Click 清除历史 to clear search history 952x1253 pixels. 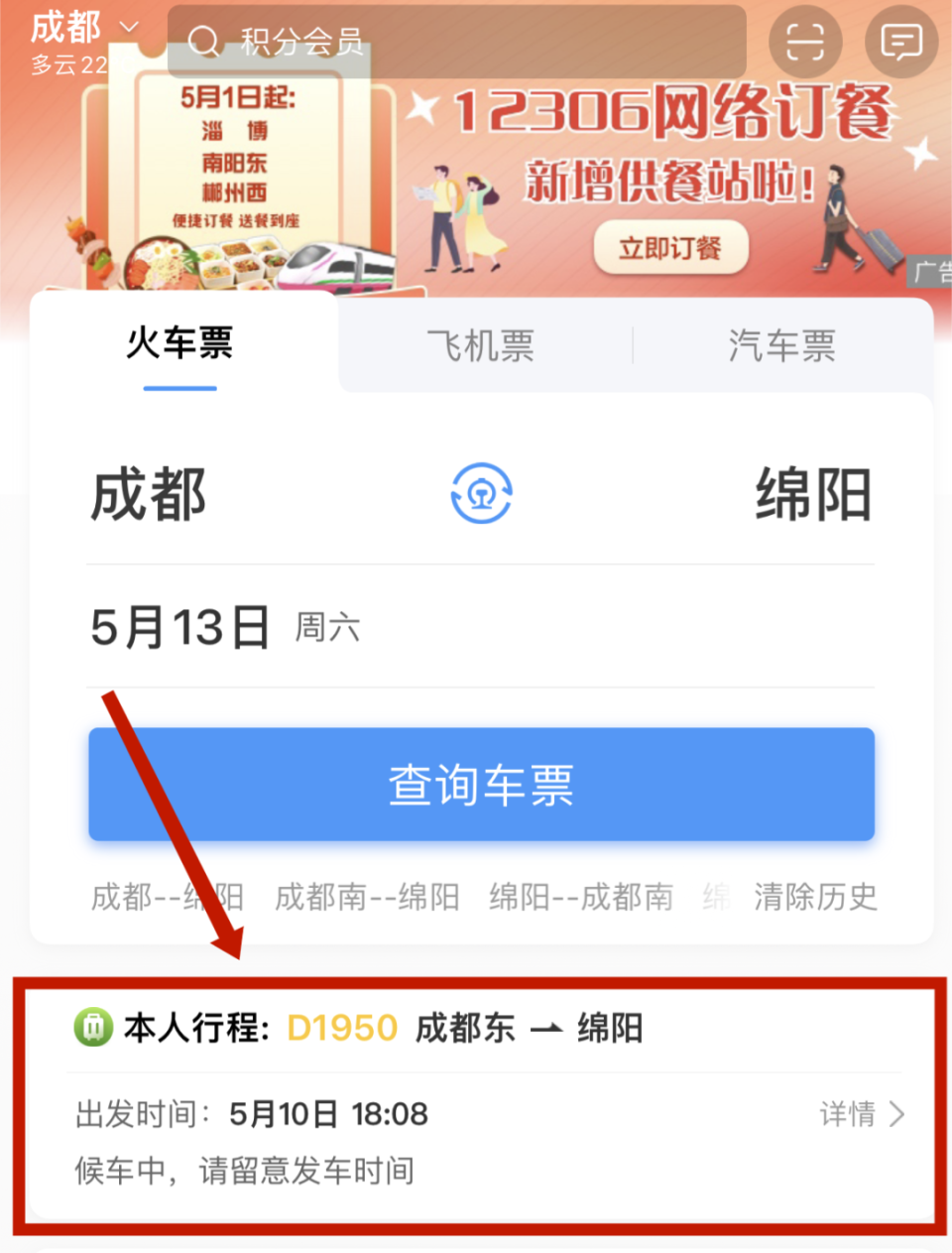click(x=815, y=897)
